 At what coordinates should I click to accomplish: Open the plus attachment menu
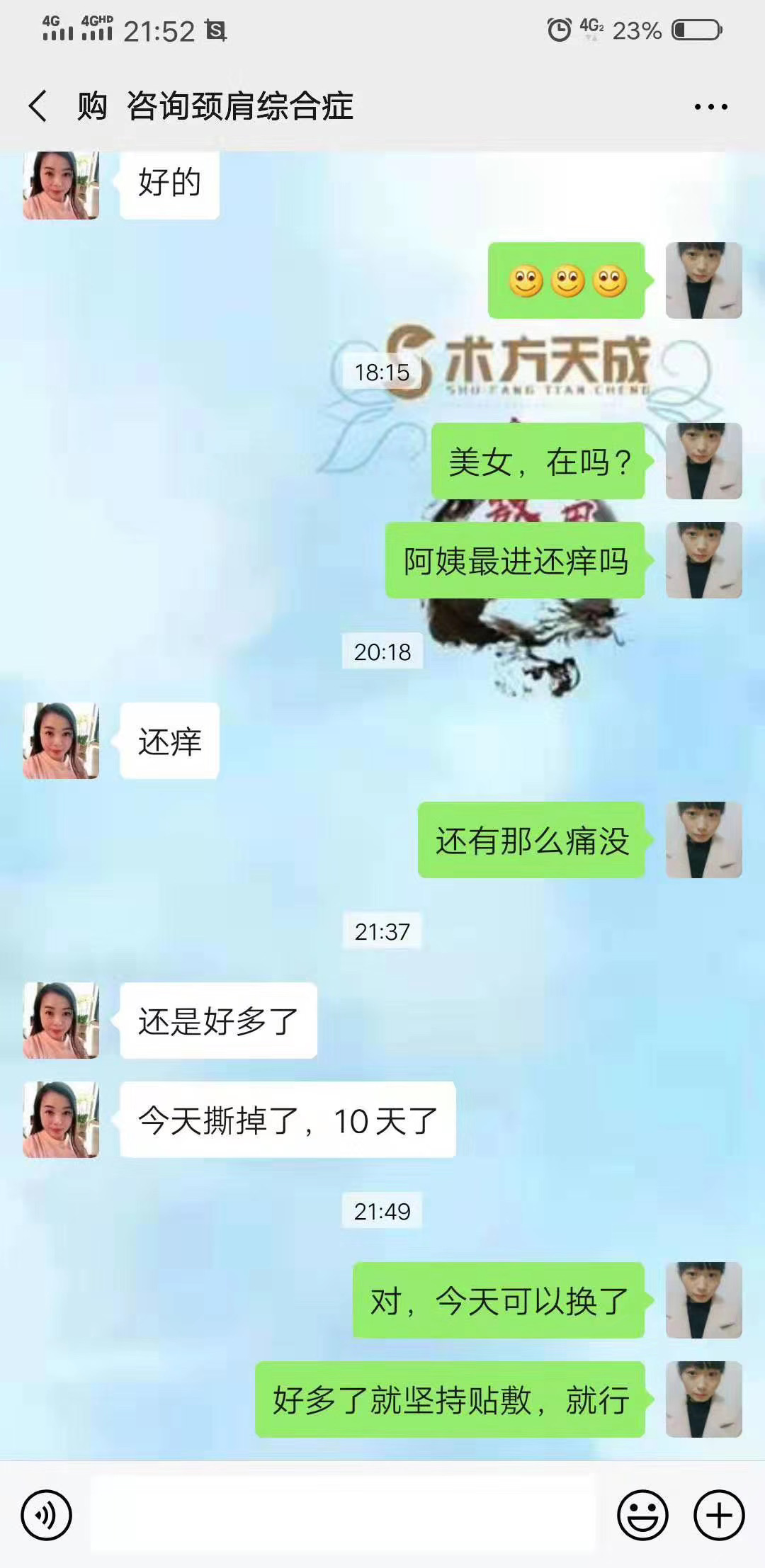pos(718,1515)
